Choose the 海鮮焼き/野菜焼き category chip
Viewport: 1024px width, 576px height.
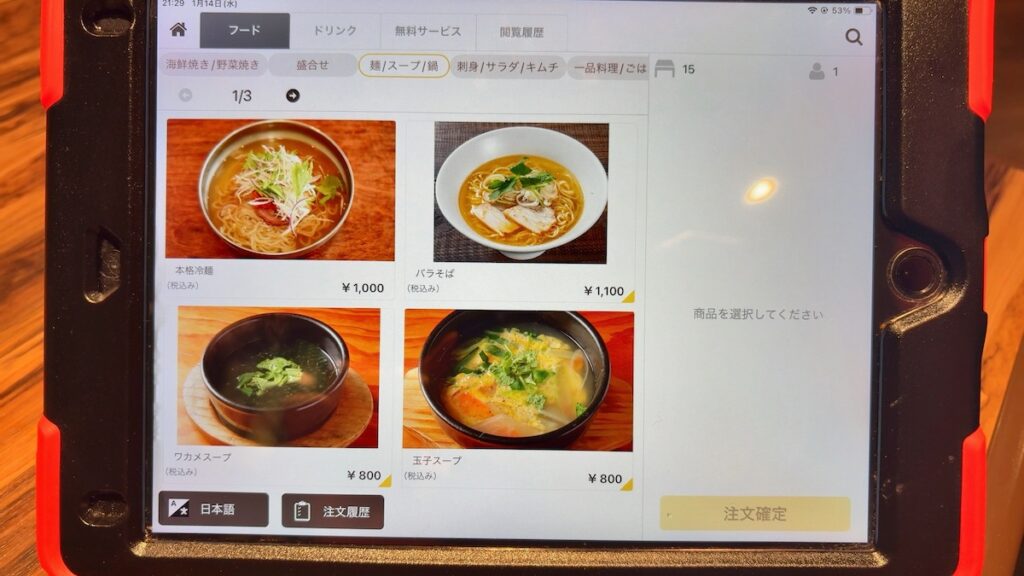pyautogui.click(x=212, y=66)
